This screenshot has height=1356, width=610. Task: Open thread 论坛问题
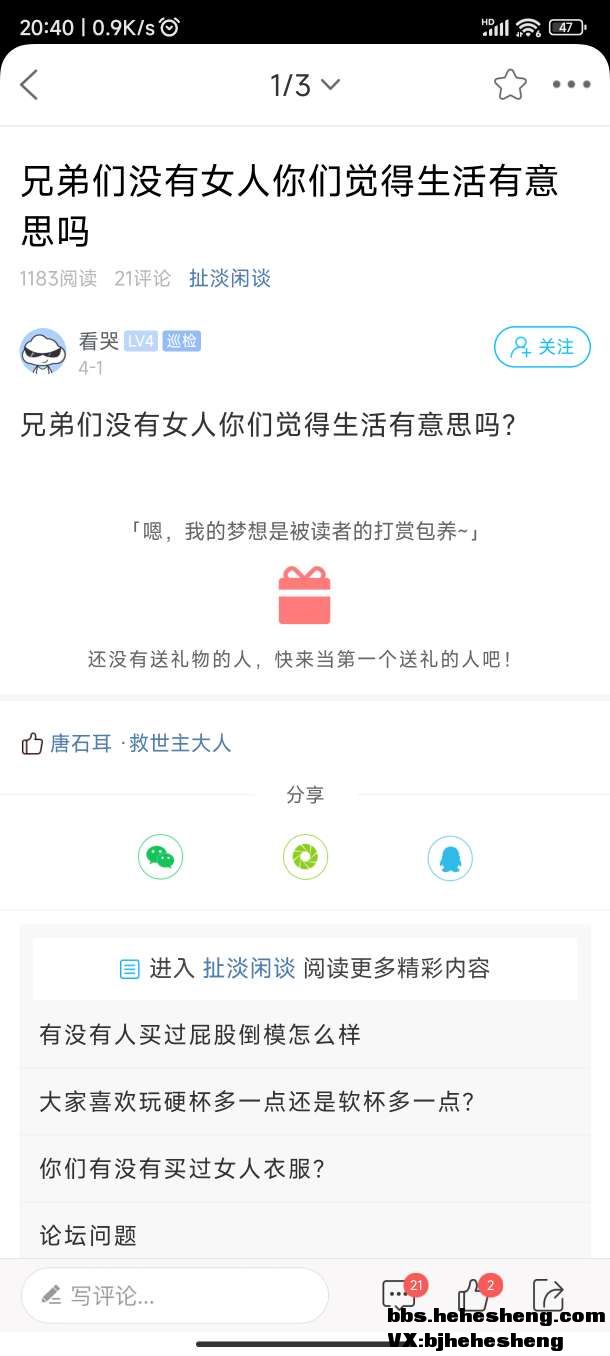point(88,1235)
